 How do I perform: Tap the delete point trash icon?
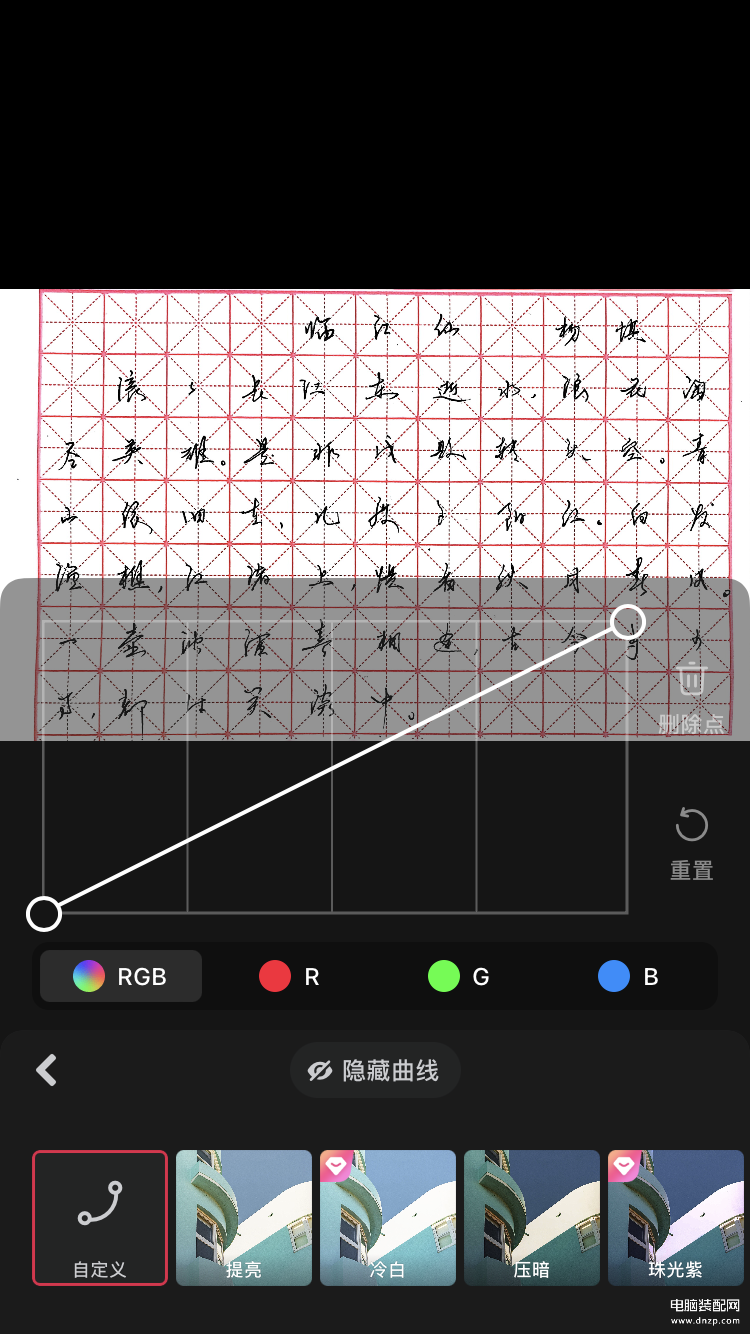(x=692, y=680)
